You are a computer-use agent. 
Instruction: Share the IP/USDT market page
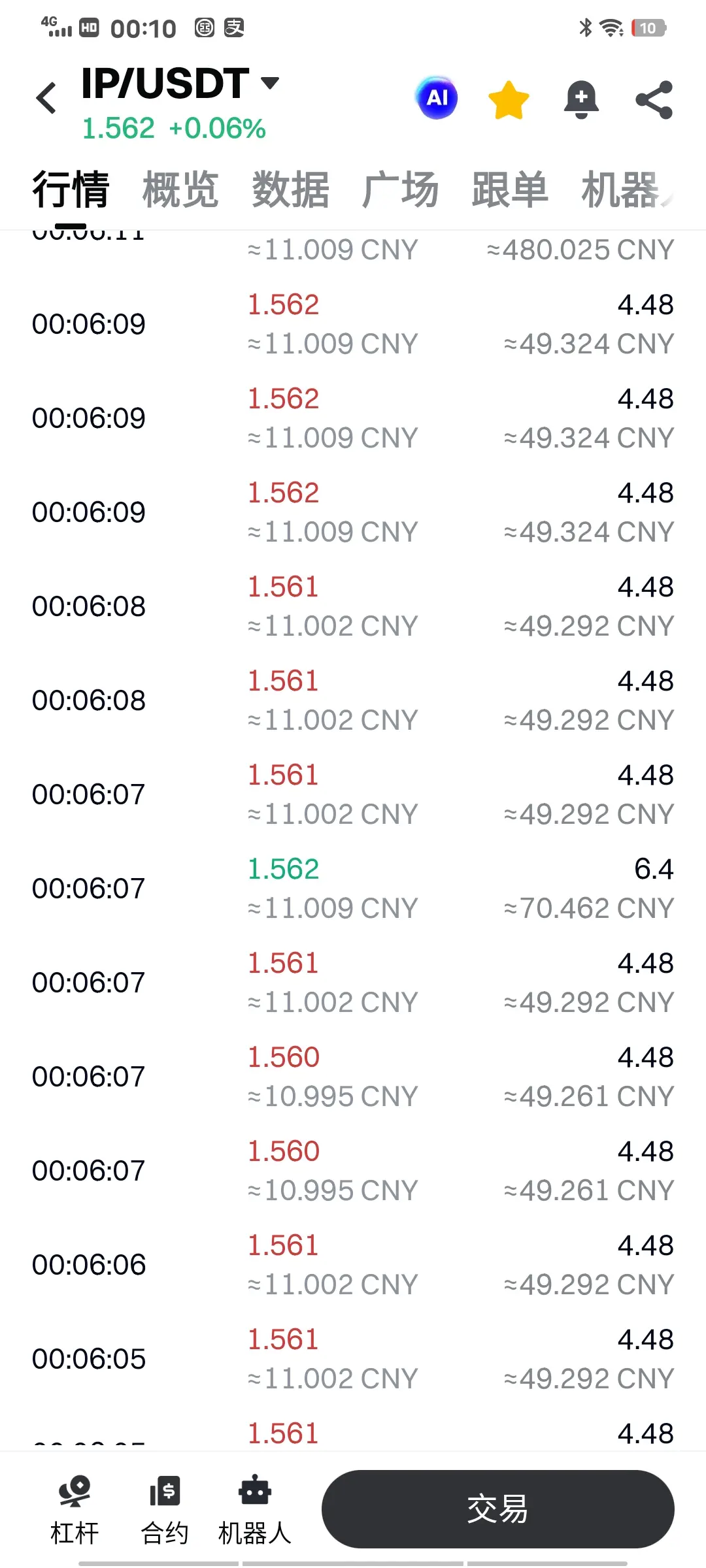click(x=654, y=100)
